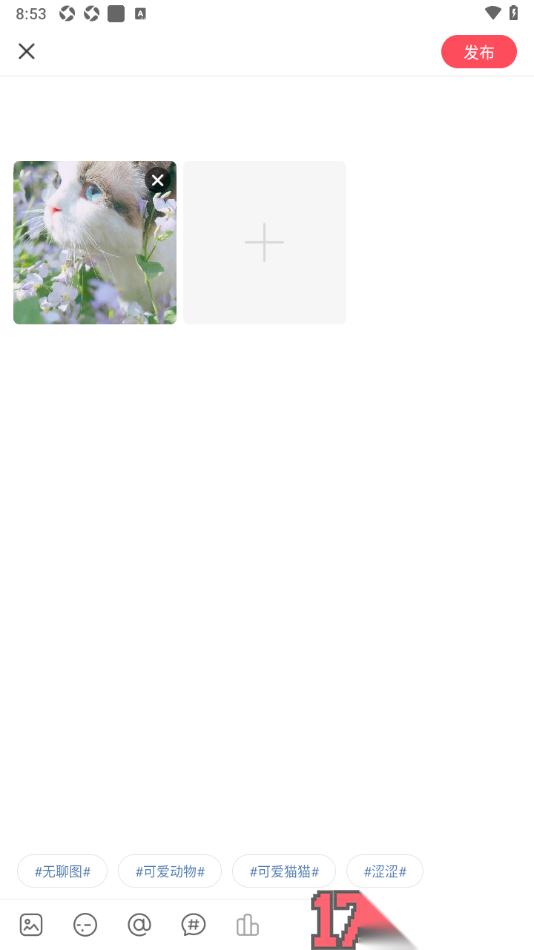The image size is (534, 950).
Task: Add another image with the plus tile
Action: point(264,242)
